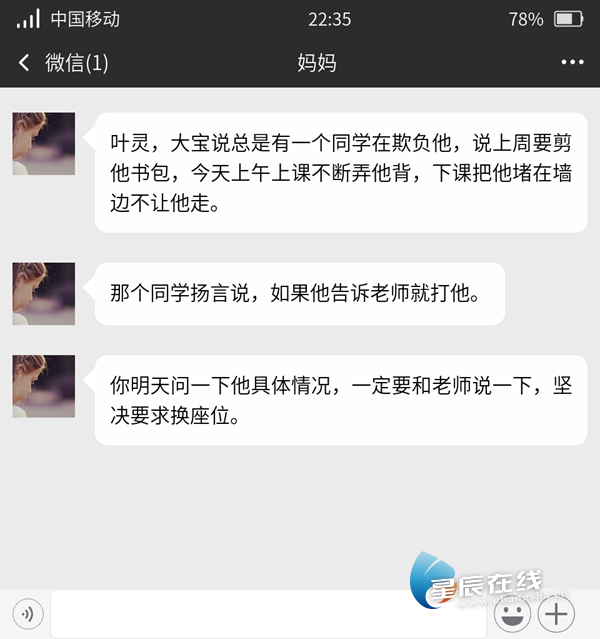This screenshot has height=639, width=600.
Task: View 妈妈's profile from the 叶灵 message avatar
Action: pyautogui.click(x=44, y=144)
